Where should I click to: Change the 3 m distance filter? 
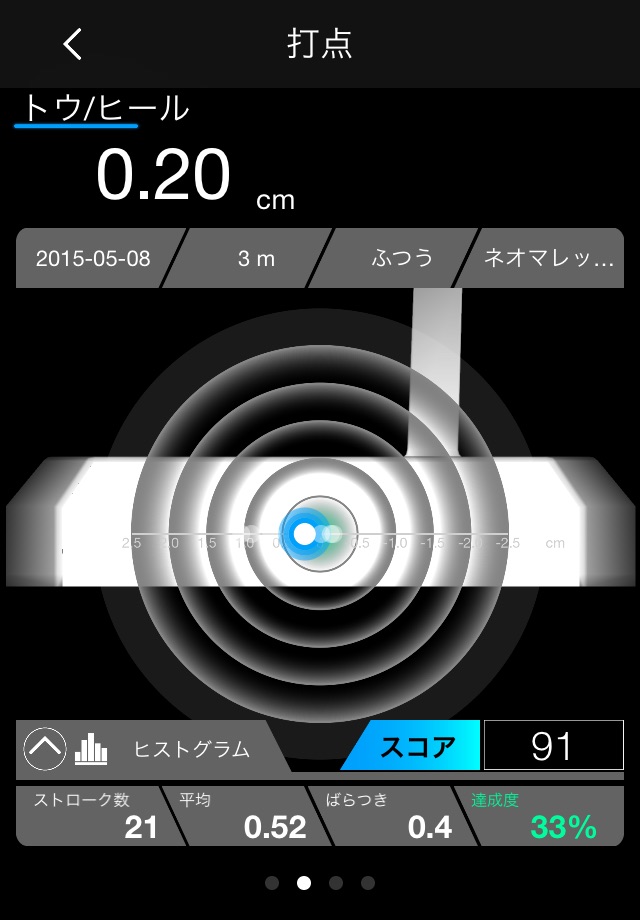pos(256,258)
